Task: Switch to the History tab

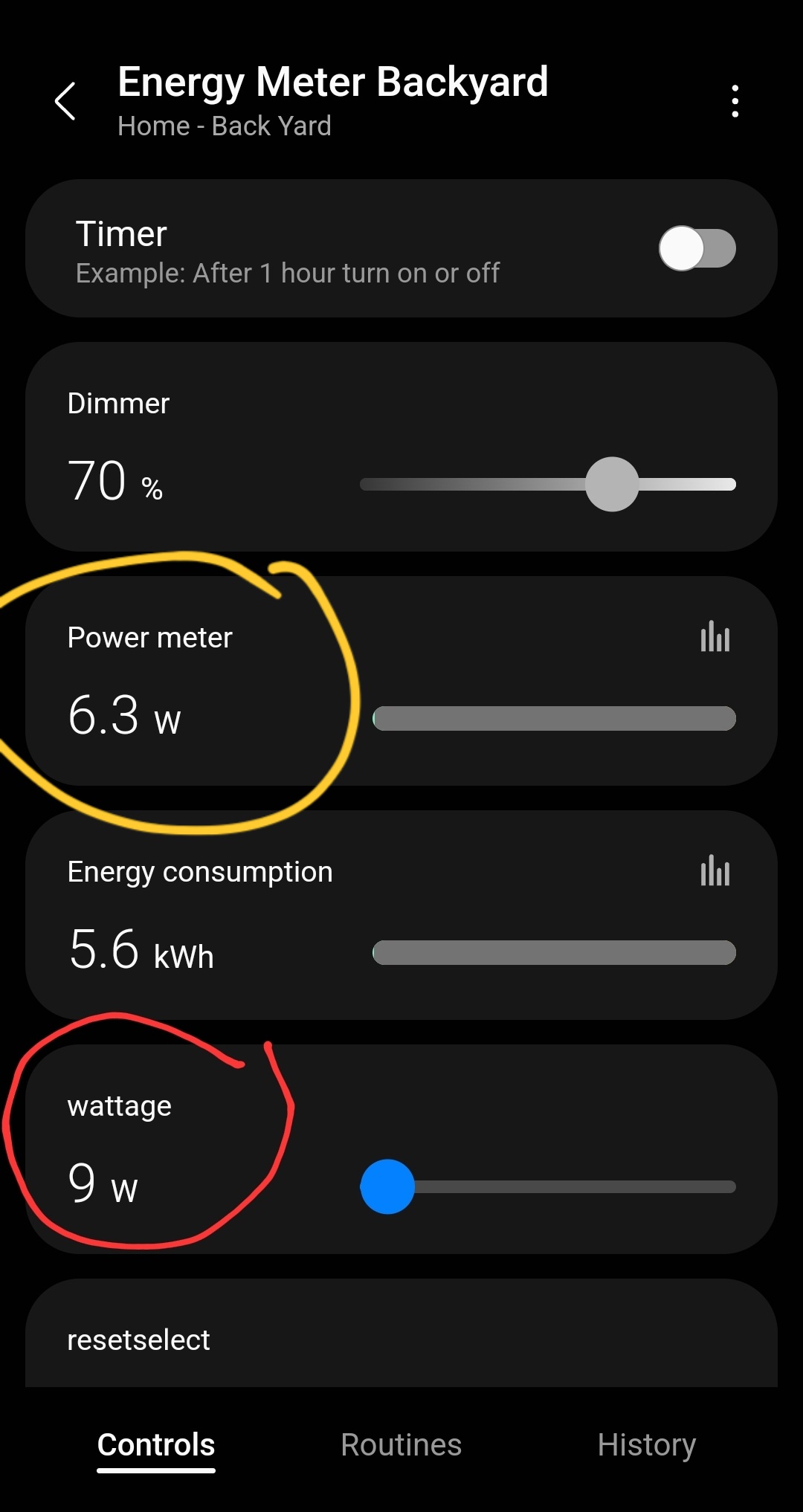Action: pyautogui.click(x=646, y=1445)
